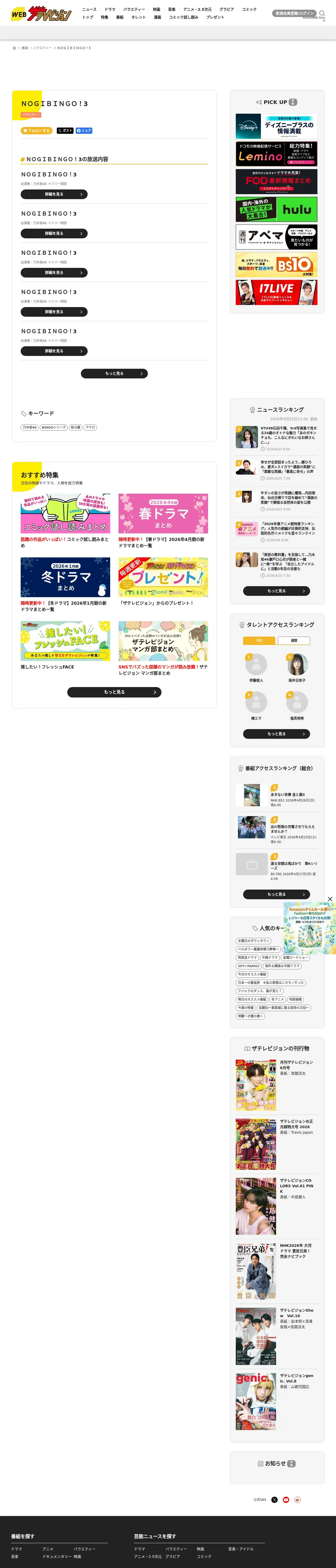The width and height of the screenshot is (336, 1568).
Task: Open 桜井日奈子 in the talent ranking
Action: [x=297, y=668]
